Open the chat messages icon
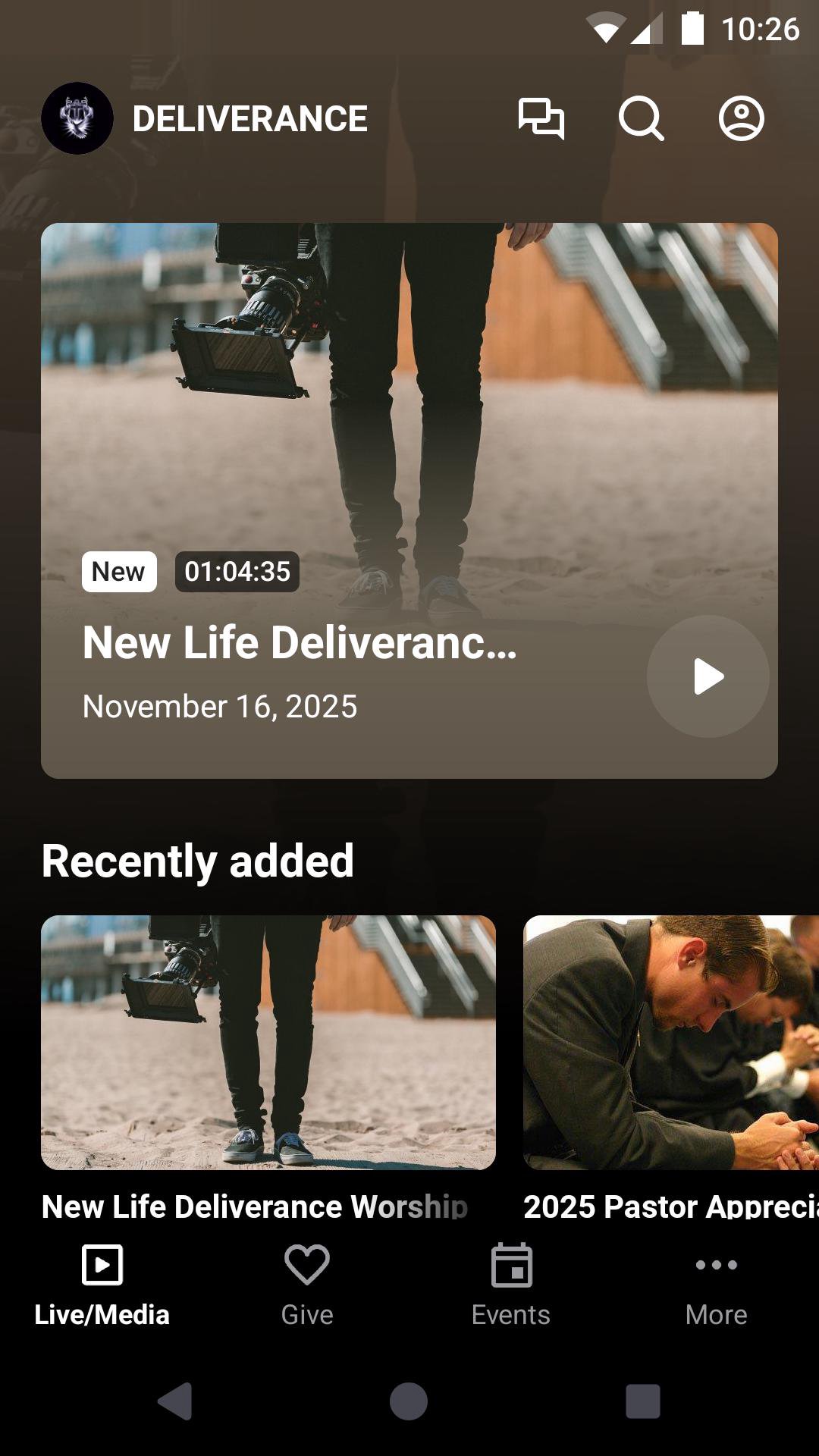The width and height of the screenshot is (819, 1456). coord(541,118)
